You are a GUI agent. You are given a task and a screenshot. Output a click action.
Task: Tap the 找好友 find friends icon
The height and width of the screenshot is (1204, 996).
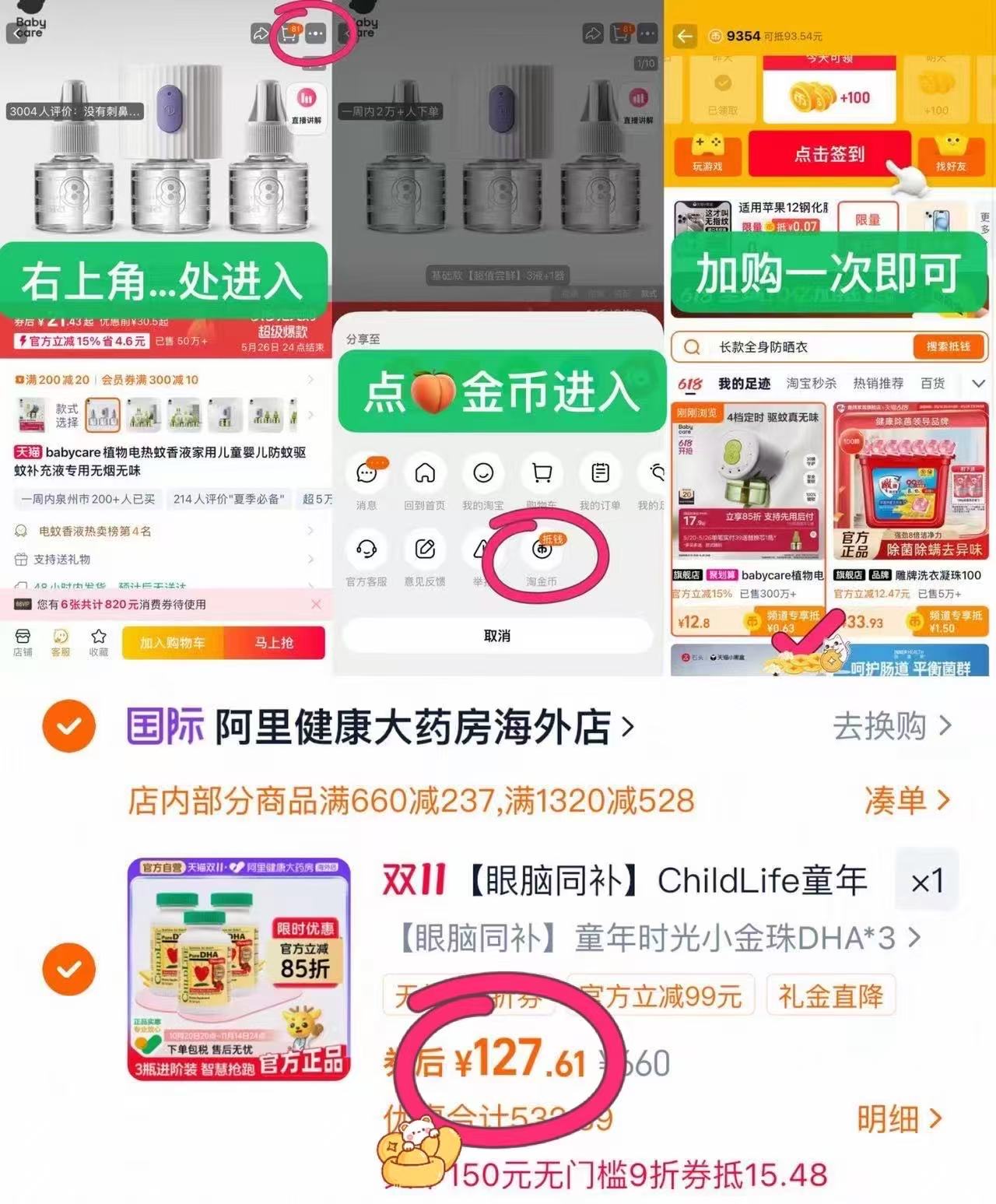click(x=951, y=154)
